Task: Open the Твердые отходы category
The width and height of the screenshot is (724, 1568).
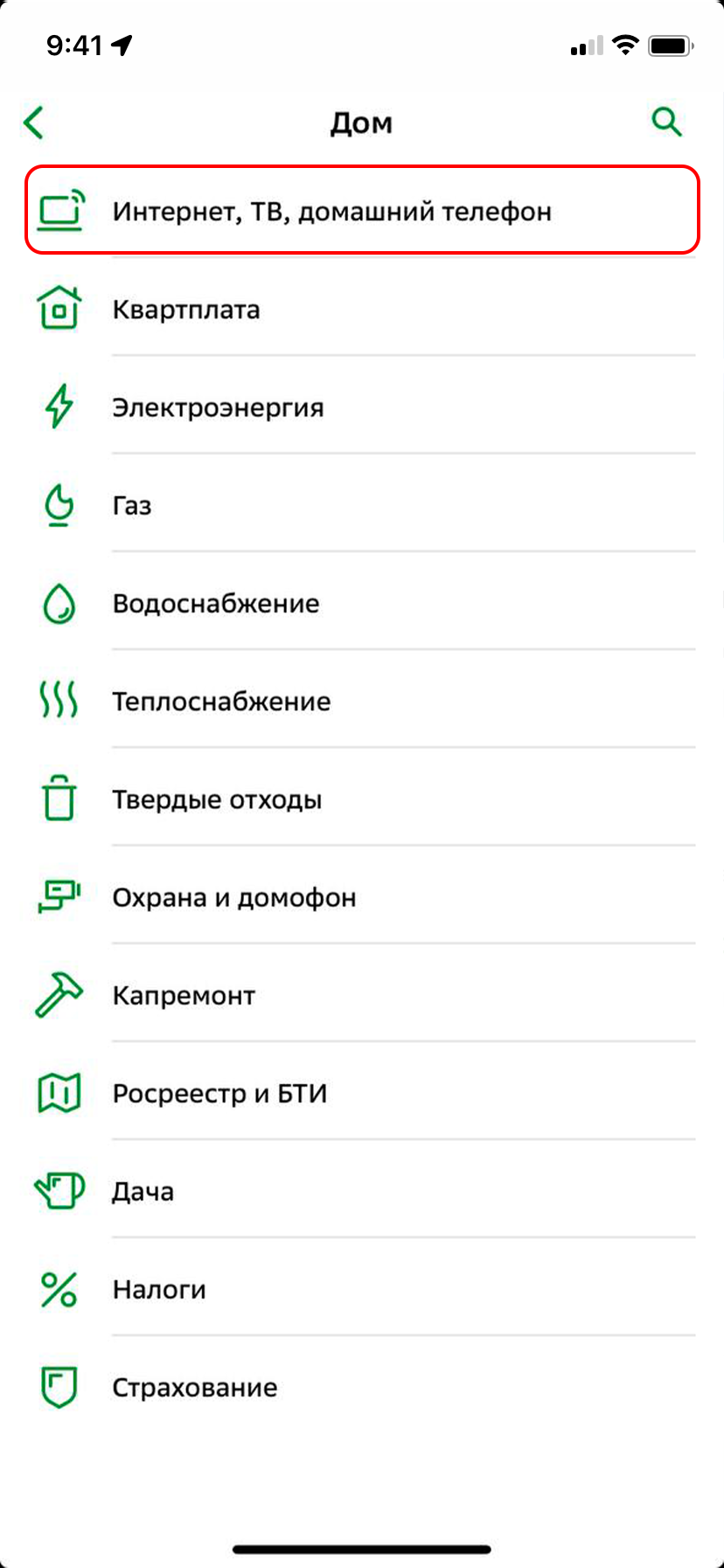Action: point(362,800)
